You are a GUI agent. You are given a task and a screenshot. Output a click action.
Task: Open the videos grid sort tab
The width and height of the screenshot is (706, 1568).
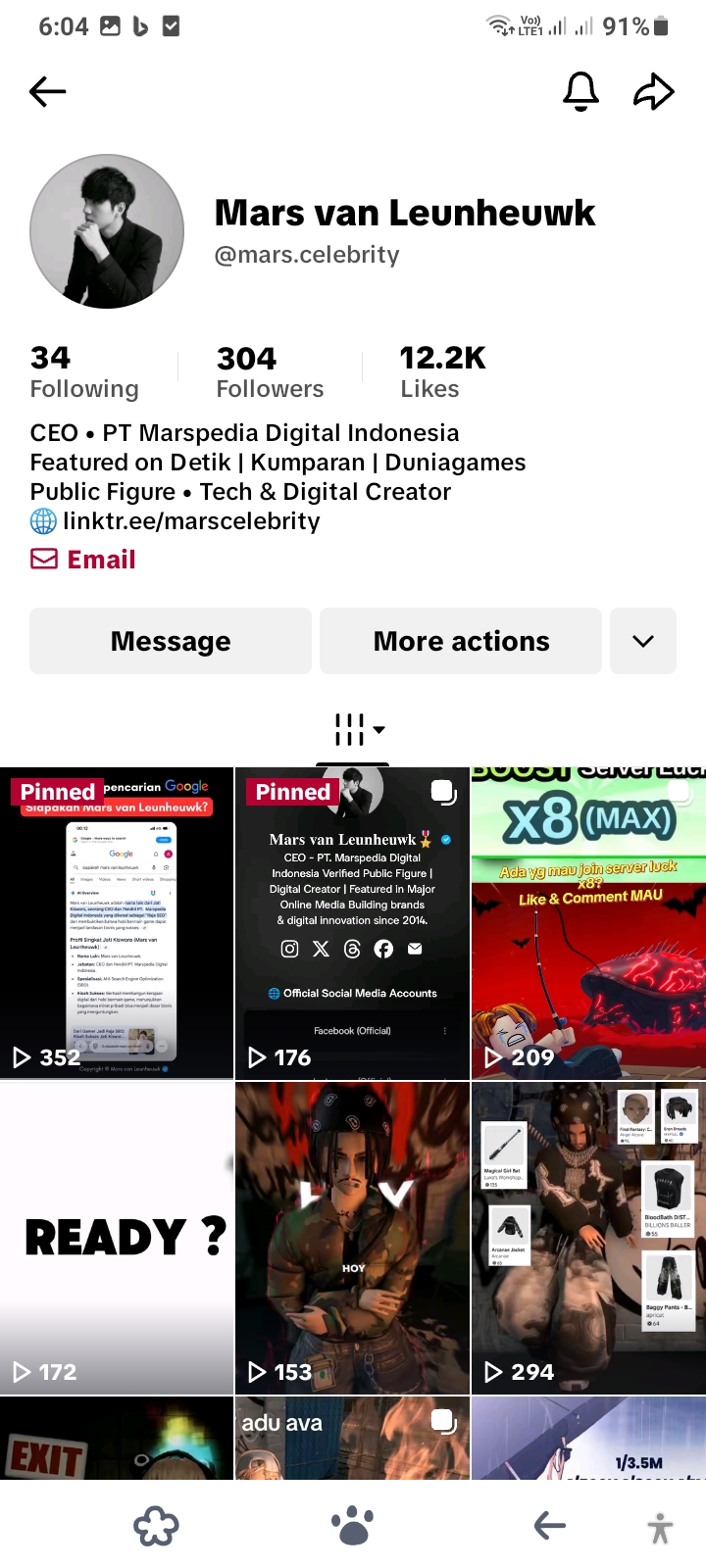tap(353, 730)
